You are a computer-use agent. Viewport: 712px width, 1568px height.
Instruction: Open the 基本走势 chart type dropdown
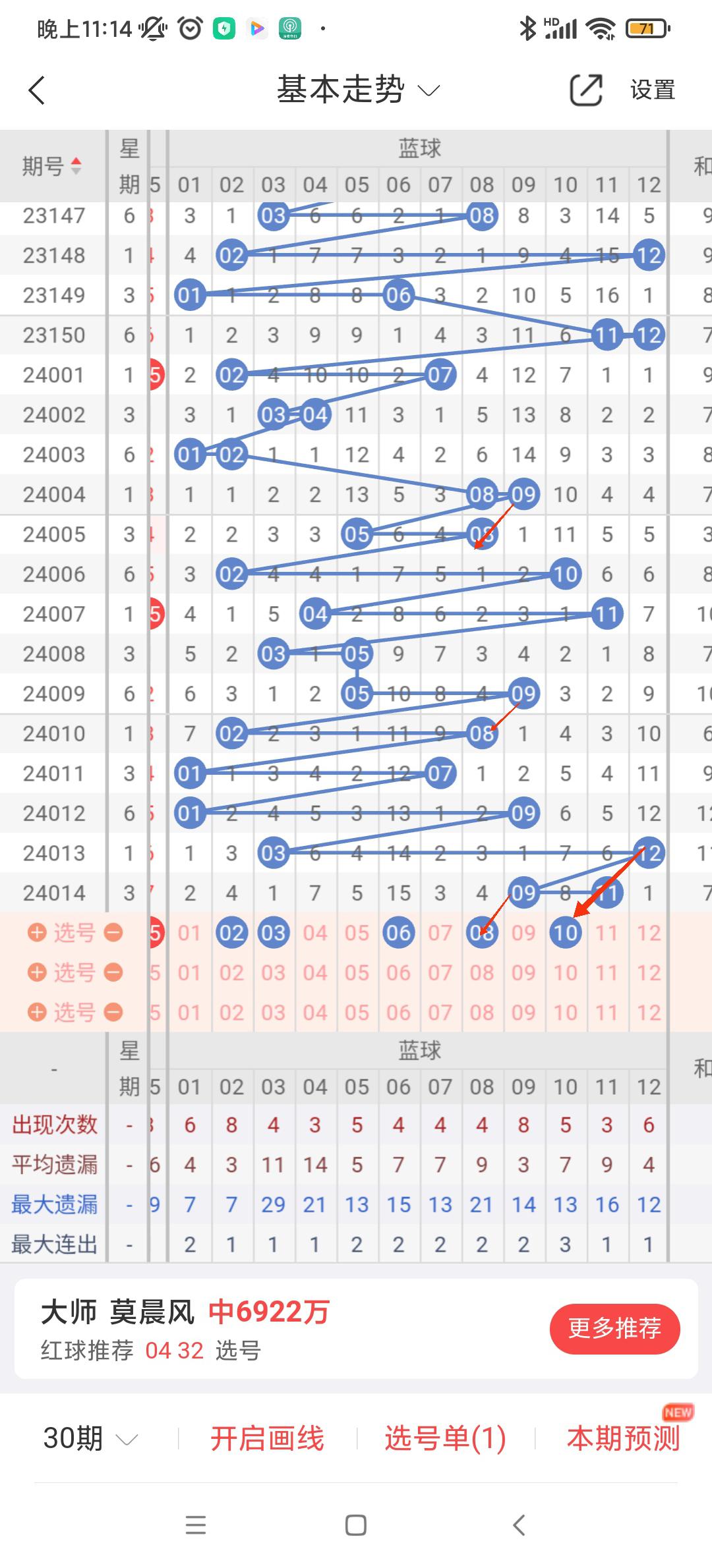click(357, 90)
